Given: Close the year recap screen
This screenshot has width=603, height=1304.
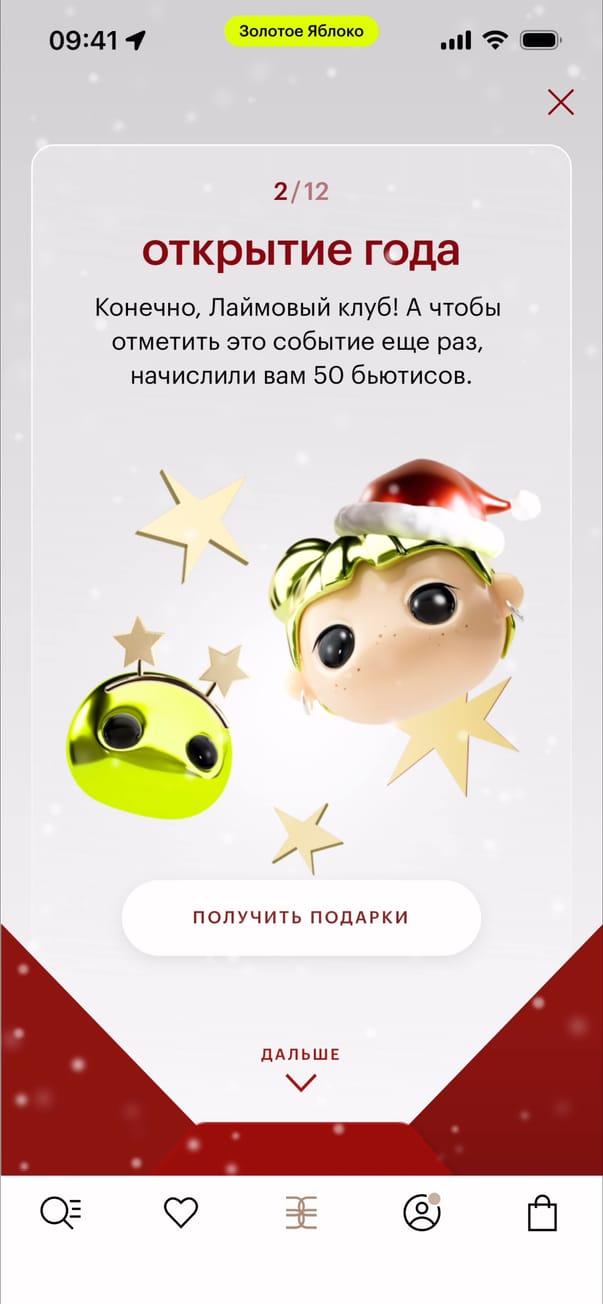Looking at the screenshot, I should coord(561,102).
